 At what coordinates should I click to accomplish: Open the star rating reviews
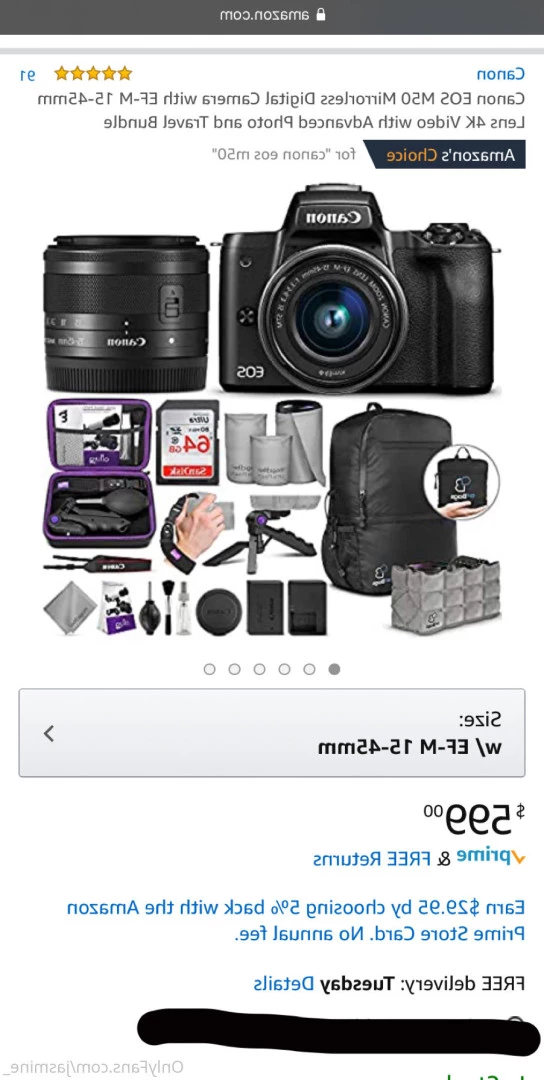tap(93, 74)
